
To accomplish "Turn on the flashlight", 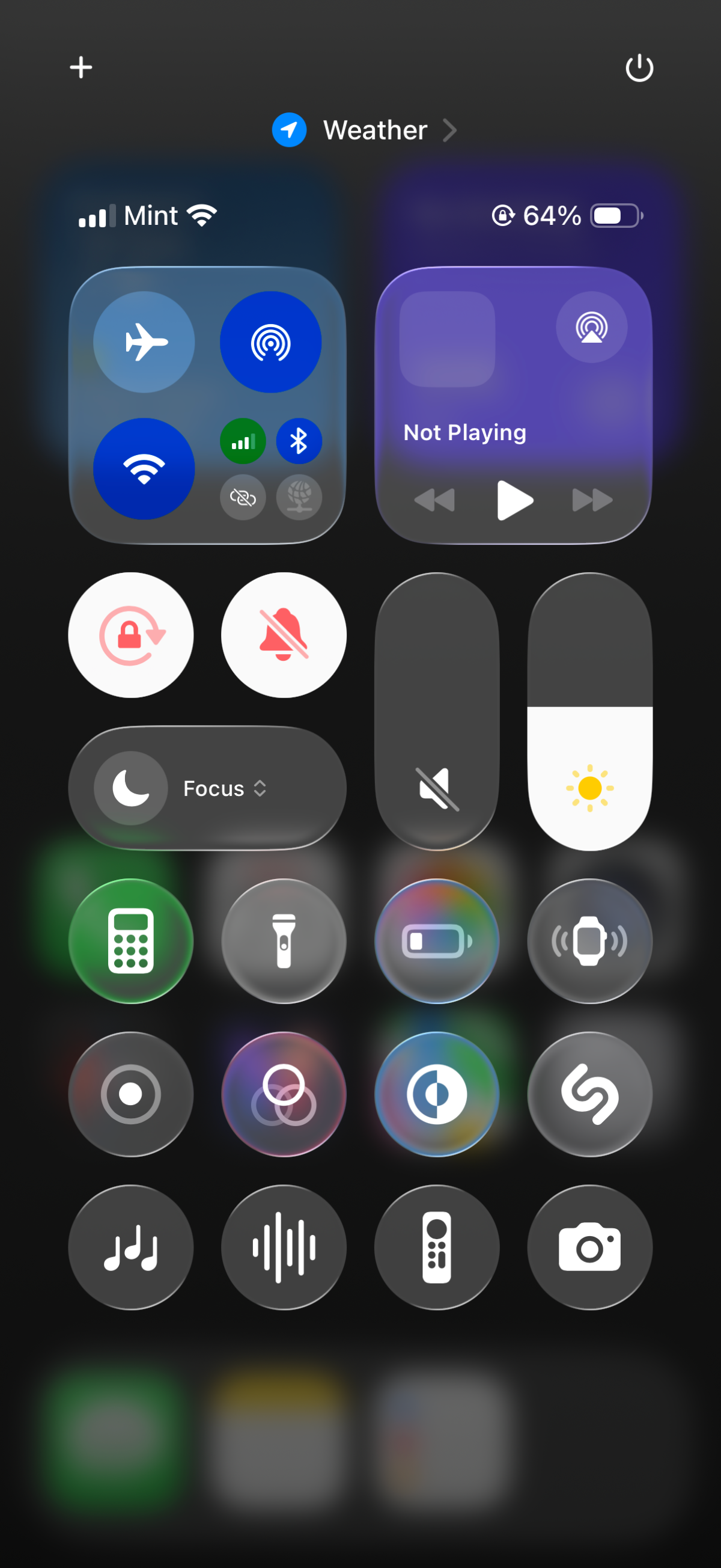I will pos(284,941).
